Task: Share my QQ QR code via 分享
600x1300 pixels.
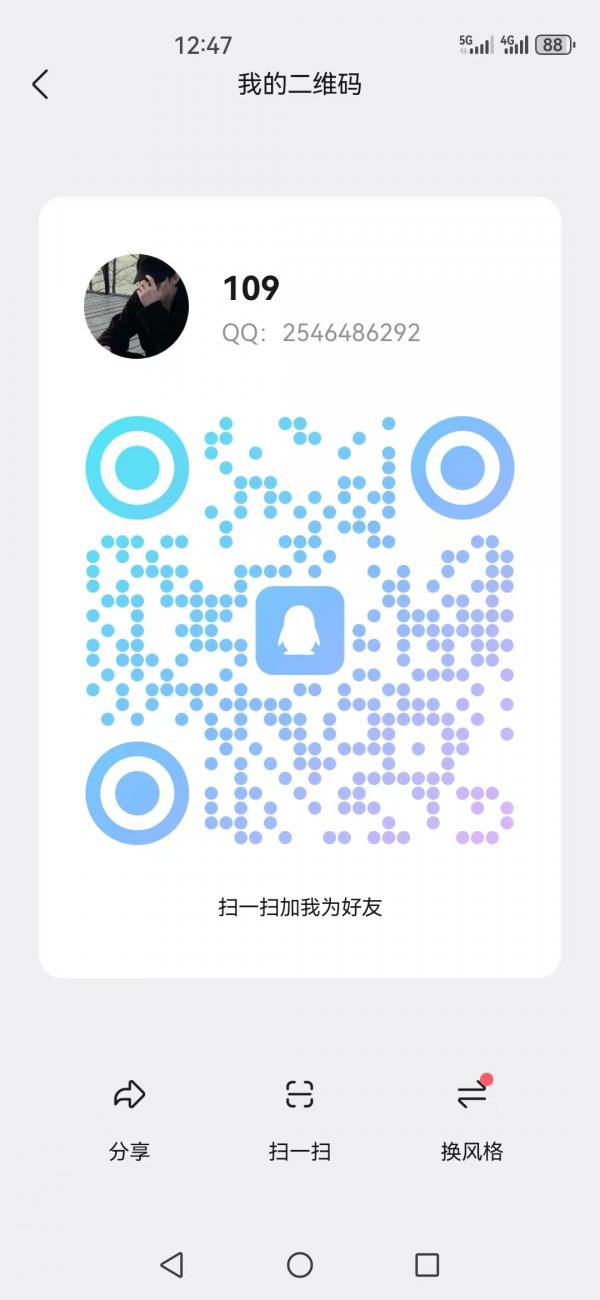Action: [x=129, y=1118]
